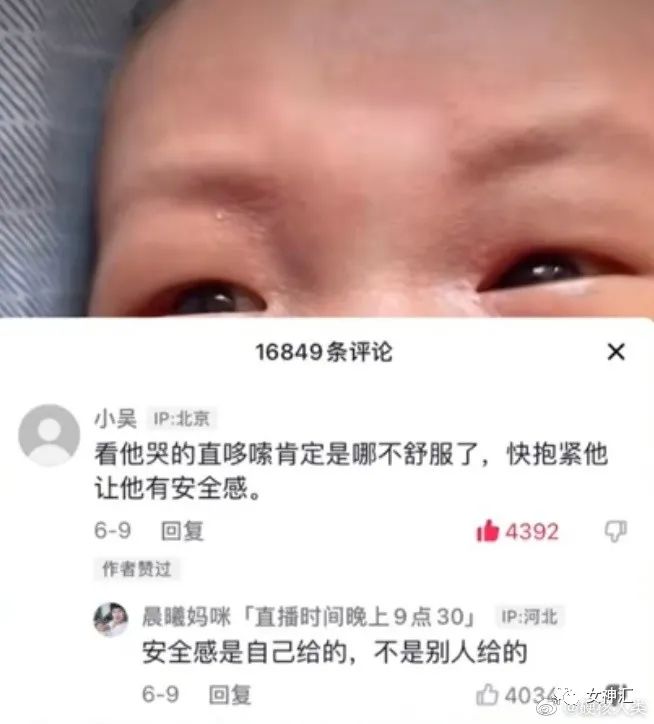Reply to 小吴's comment

182,531
